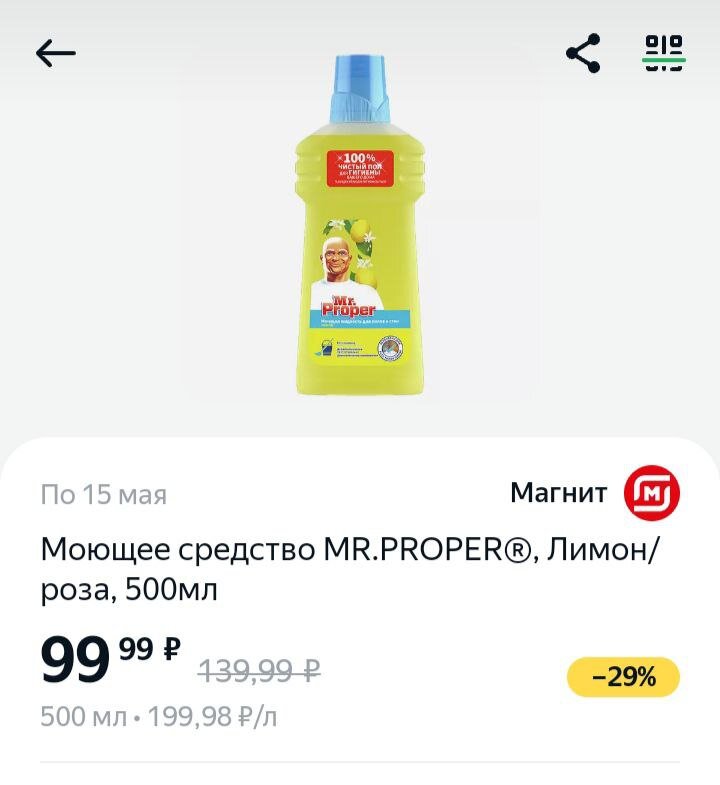Open the barcode scanner icon
This screenshot has height=785, width=720.
tap(663, 54)
